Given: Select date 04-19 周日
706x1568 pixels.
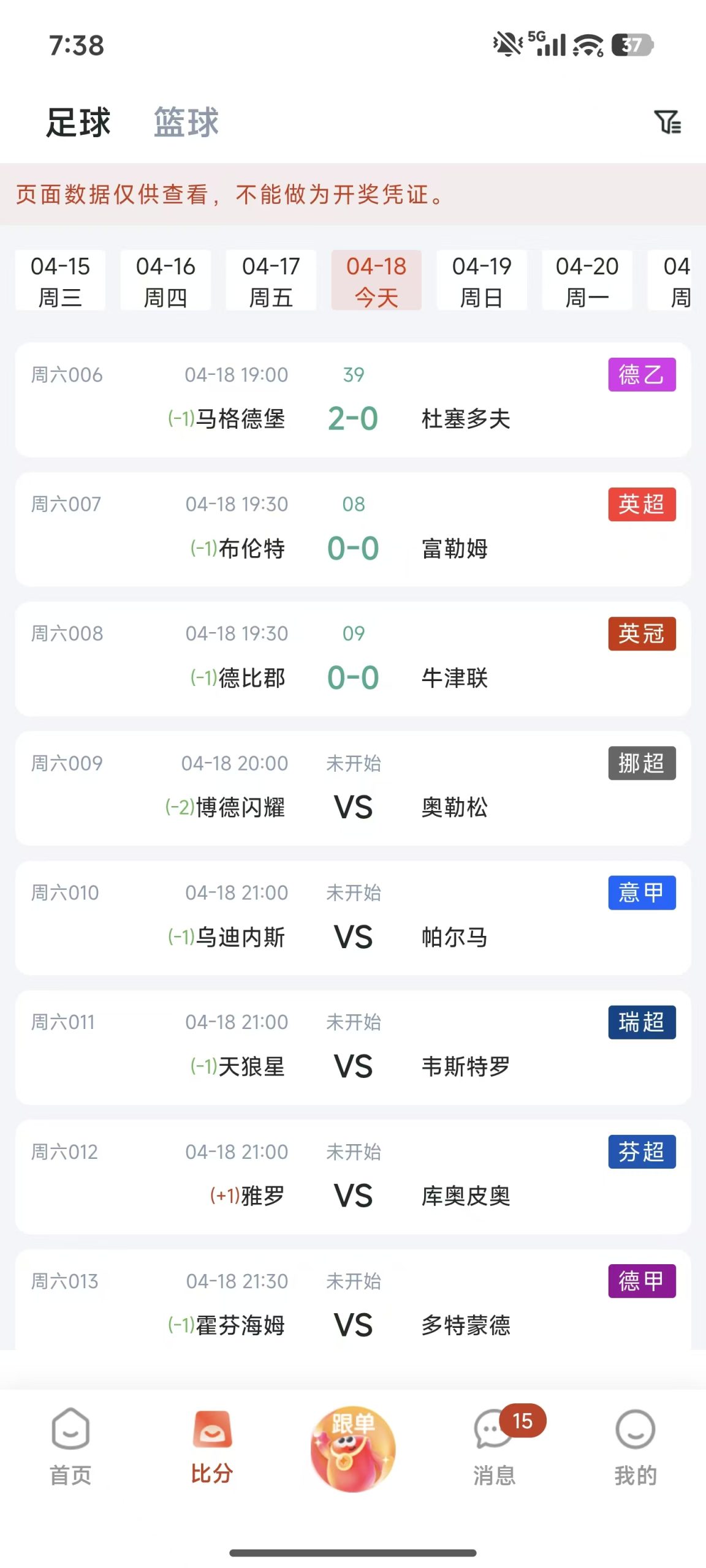Looking at the screenshot, I should pyautogui.click(x=481, y=281).
